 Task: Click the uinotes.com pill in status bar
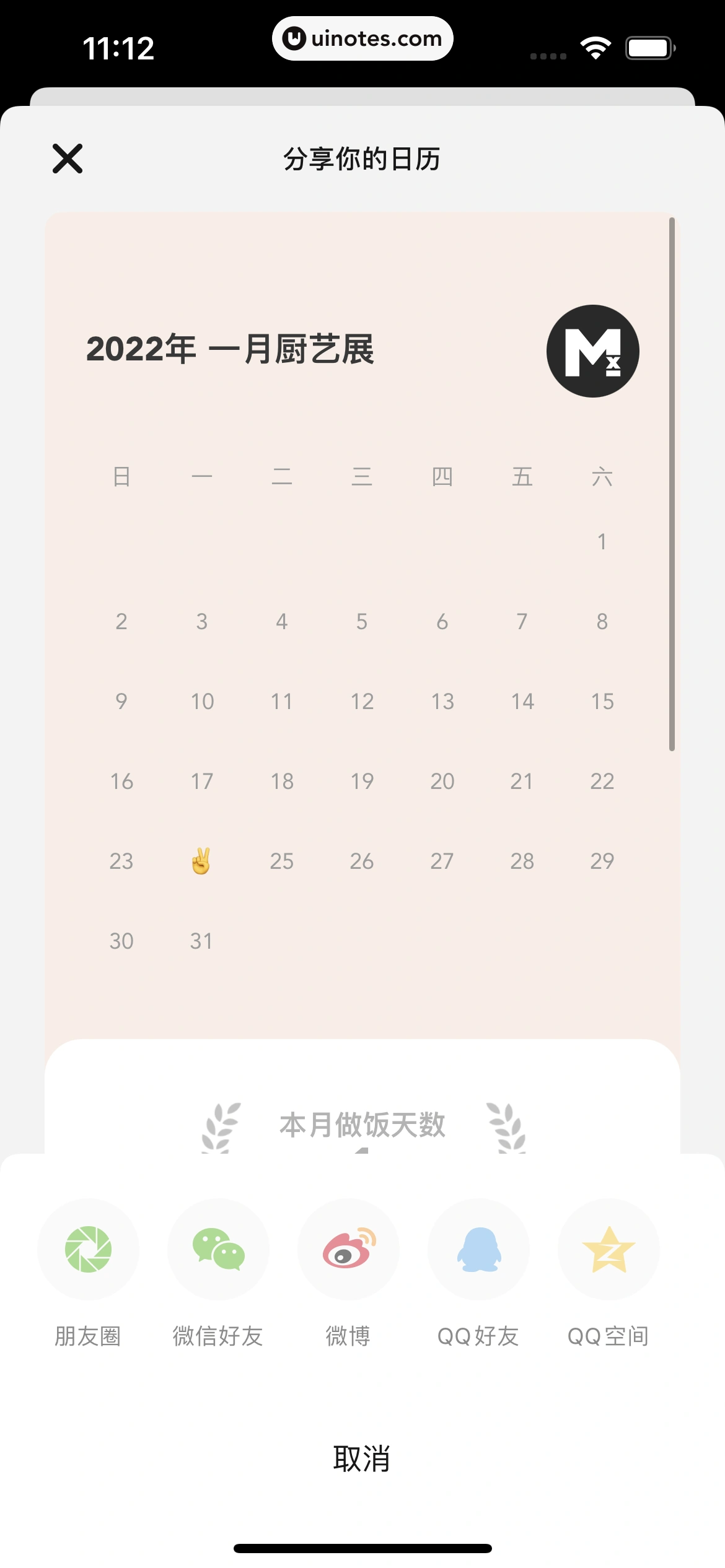pyautogui.click(x=362, y=38)
